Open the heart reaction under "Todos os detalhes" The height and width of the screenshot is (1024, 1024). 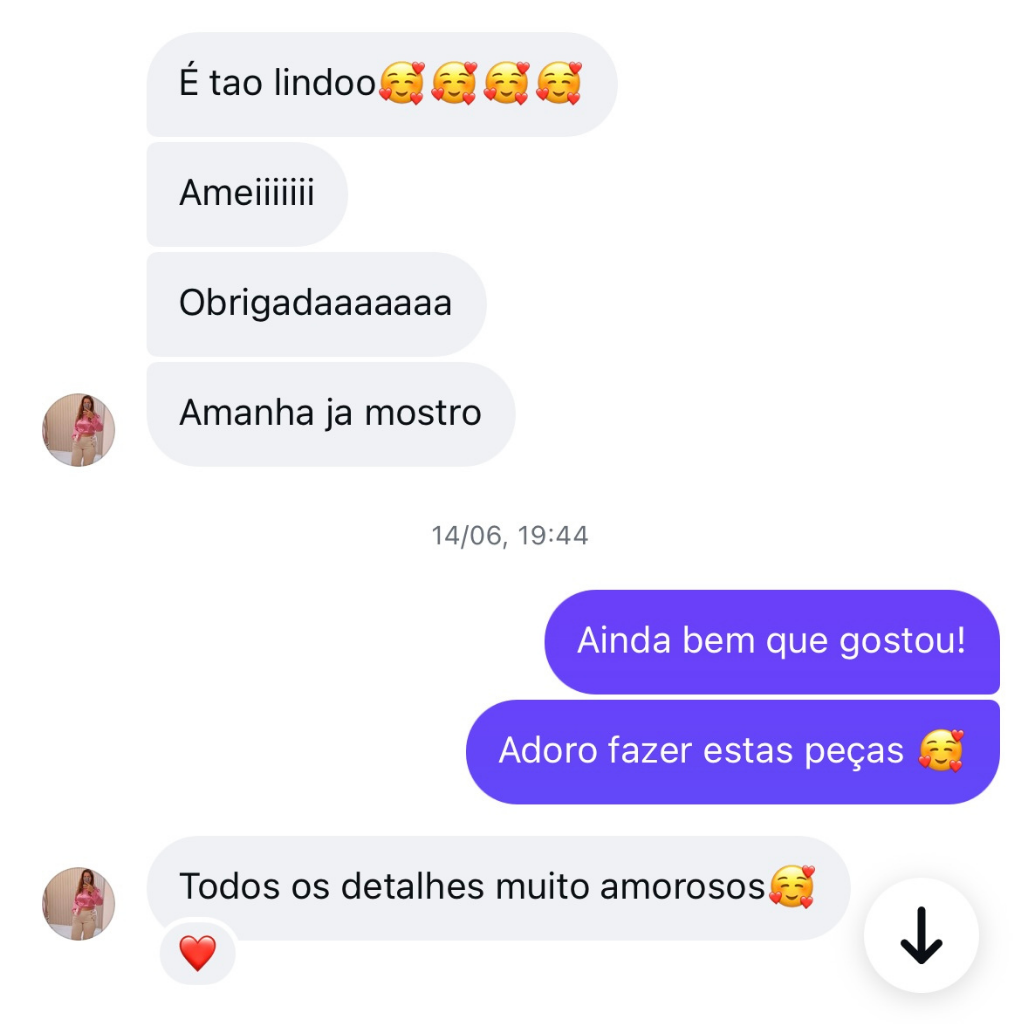pos(198,953)
